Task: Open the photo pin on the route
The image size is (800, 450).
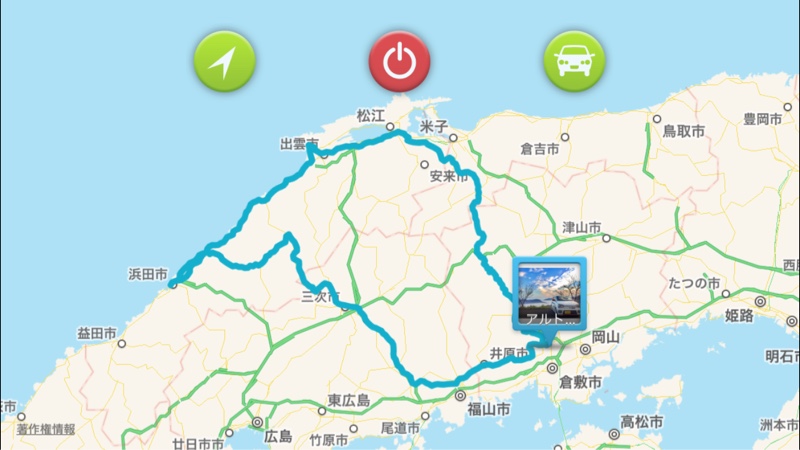Action: (x=547, y=294)
